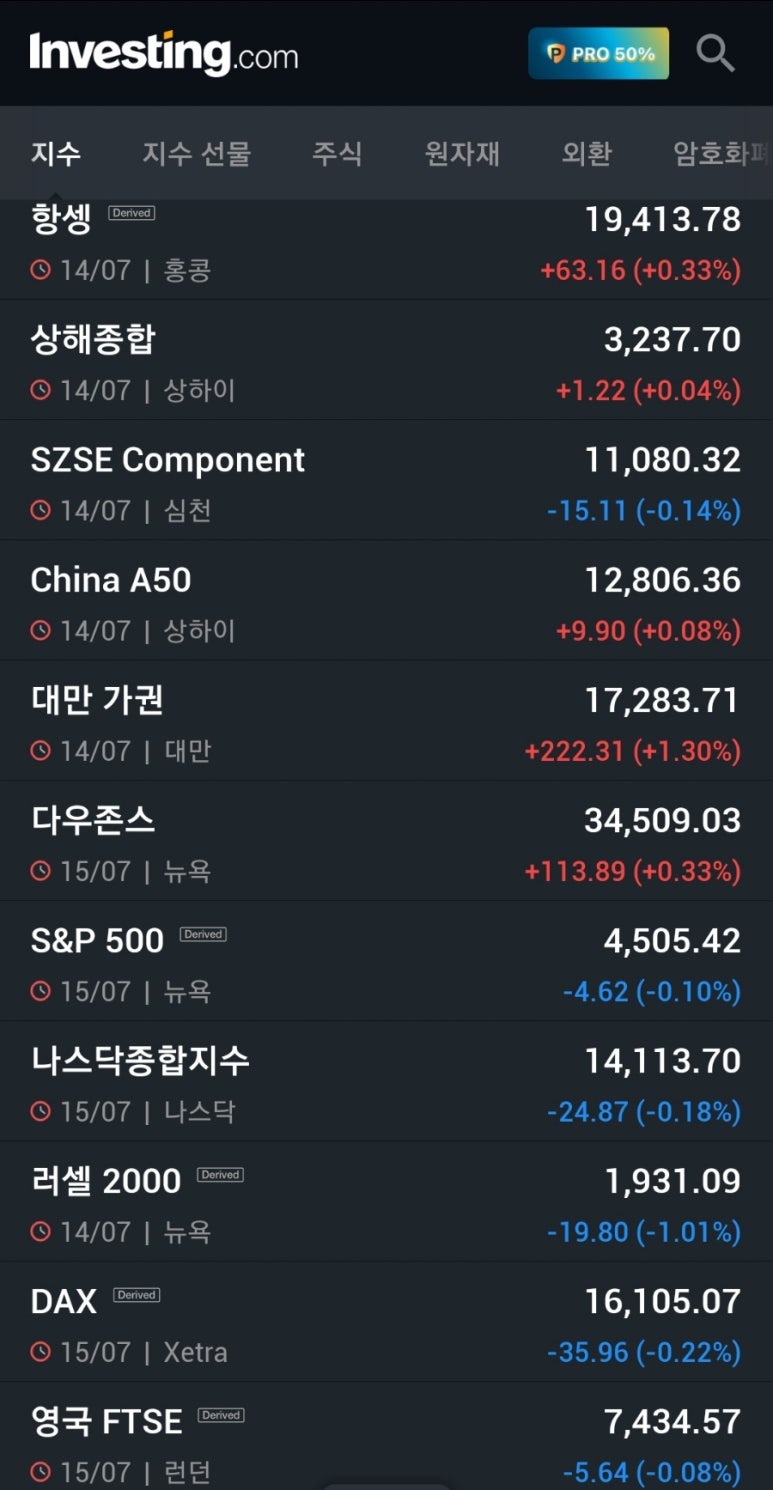The image size is (773, 1490).
Task: Open the S&P 500 row
Action: tap(386, 961)
